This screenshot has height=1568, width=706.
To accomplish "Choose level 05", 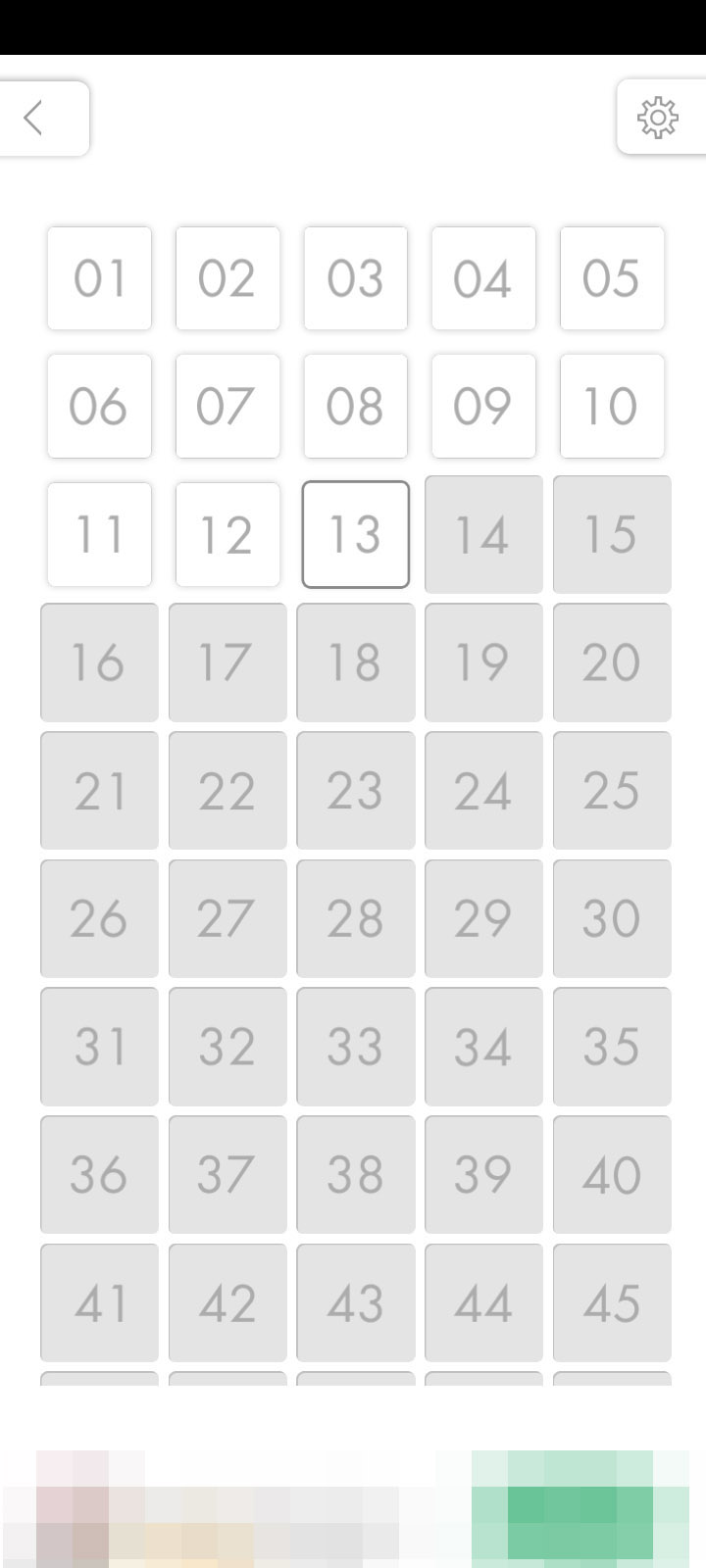I will point(612,278).
